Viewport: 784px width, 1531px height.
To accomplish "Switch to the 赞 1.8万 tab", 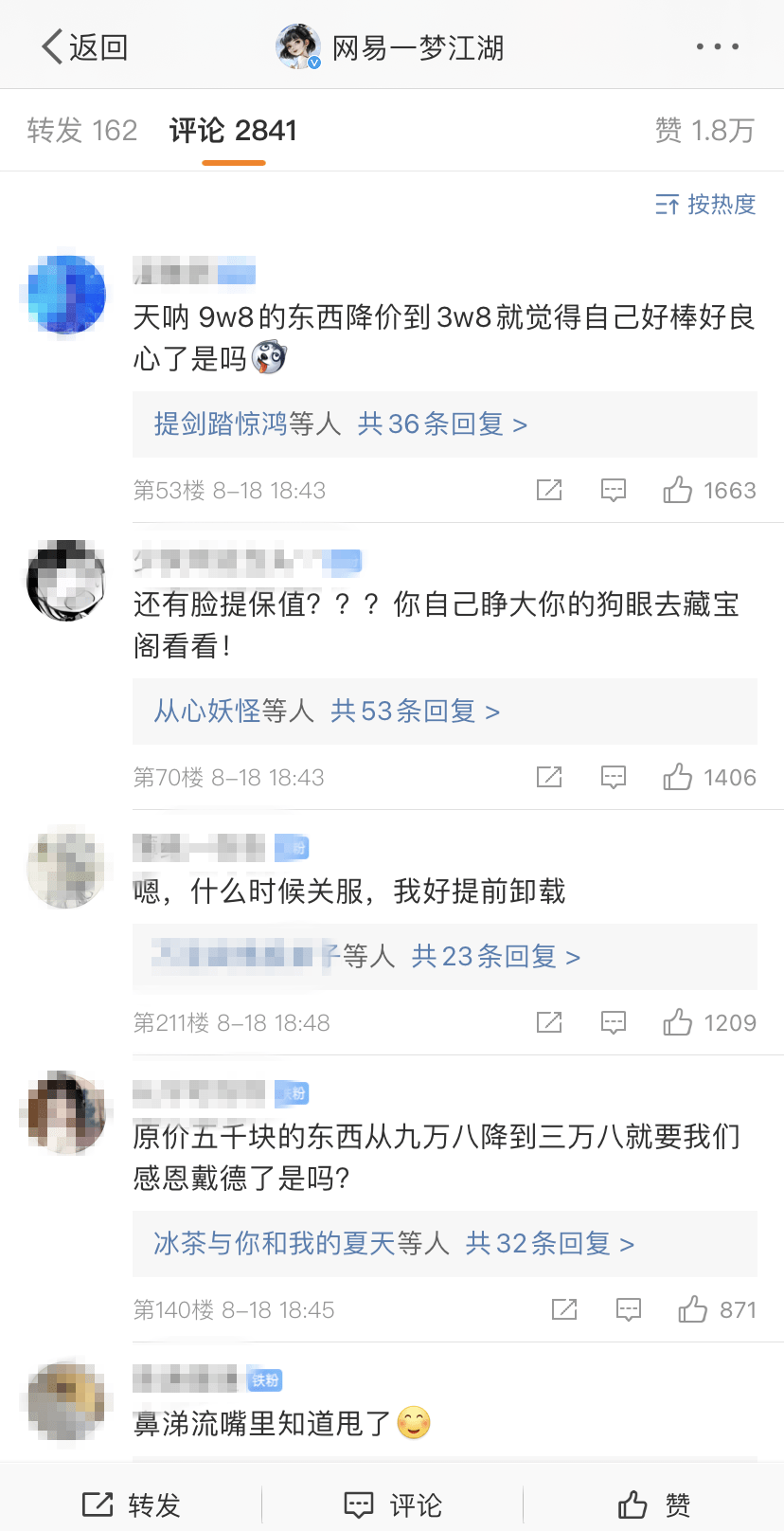I will point(704,131).
